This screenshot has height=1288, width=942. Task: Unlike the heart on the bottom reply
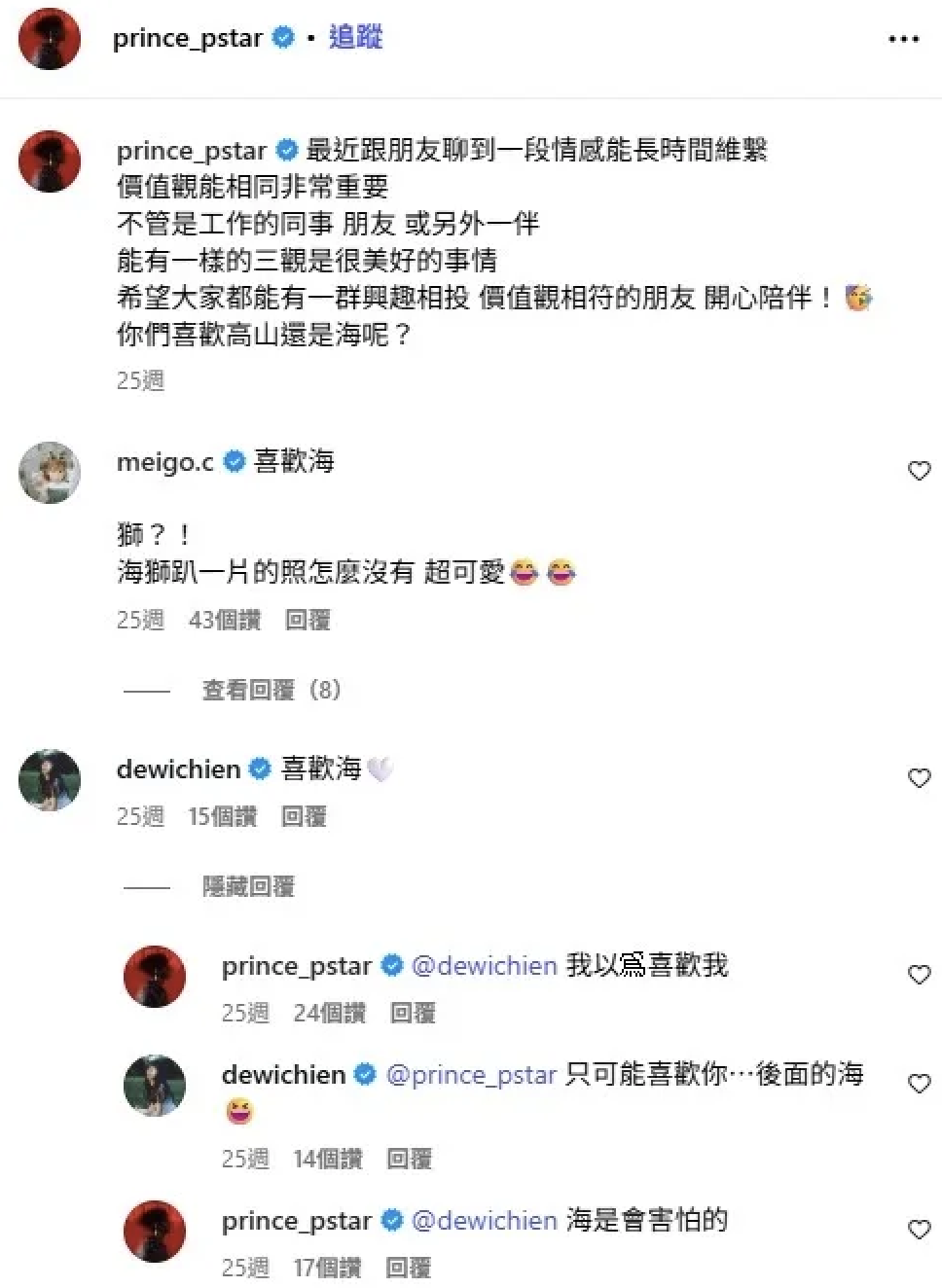coord(919,1229)
